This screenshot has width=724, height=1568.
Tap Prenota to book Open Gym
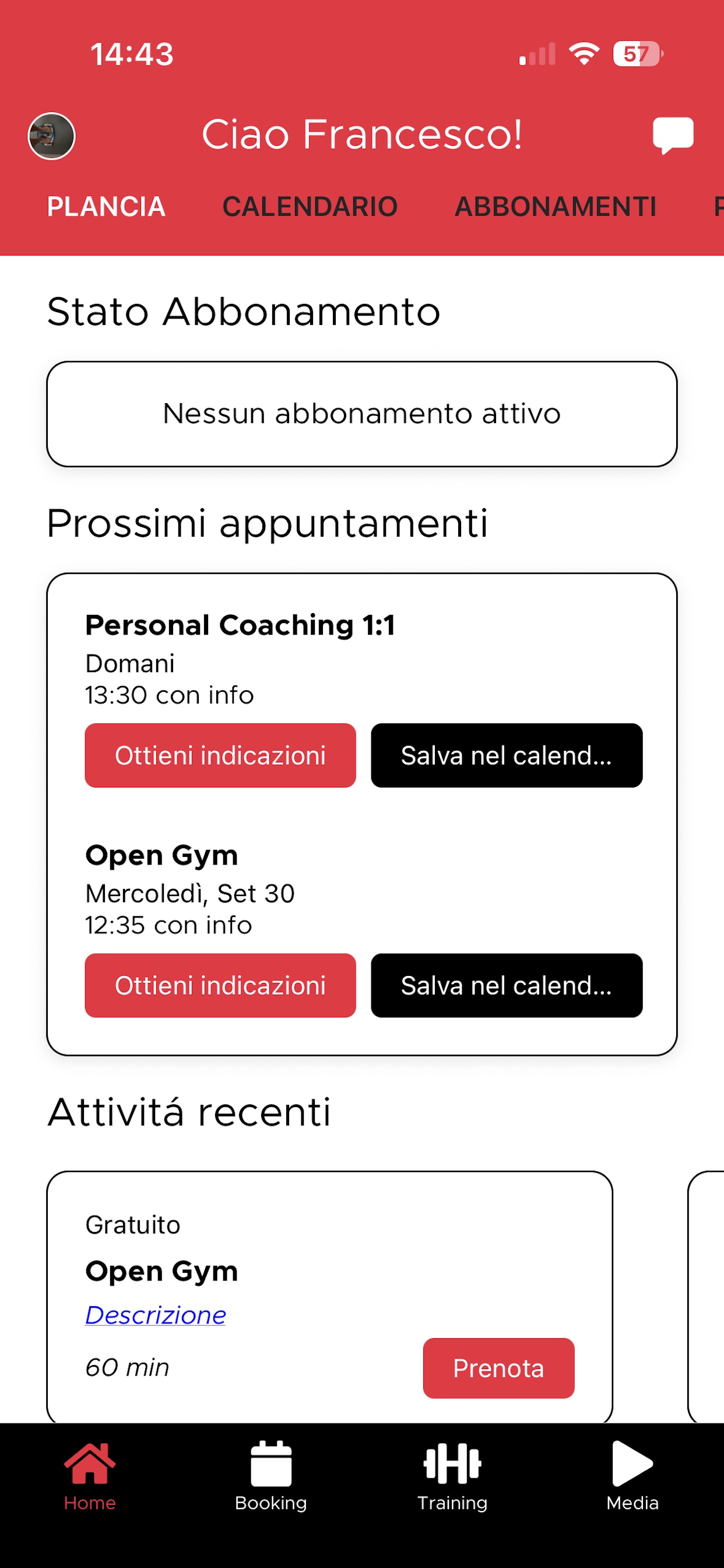coord(499,1368)
